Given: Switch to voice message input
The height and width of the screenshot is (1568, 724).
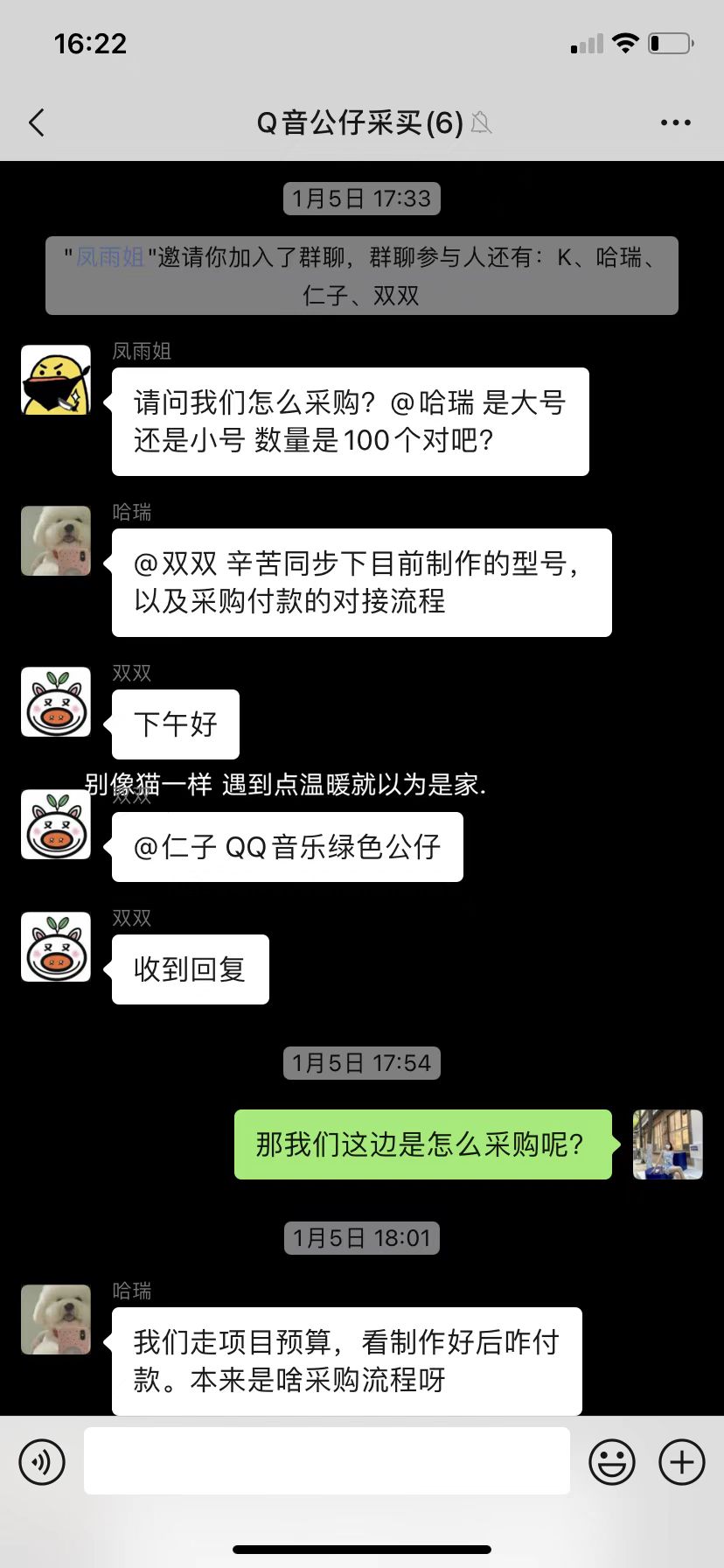Looking at the screenshot, I should tap(42, 1461).
